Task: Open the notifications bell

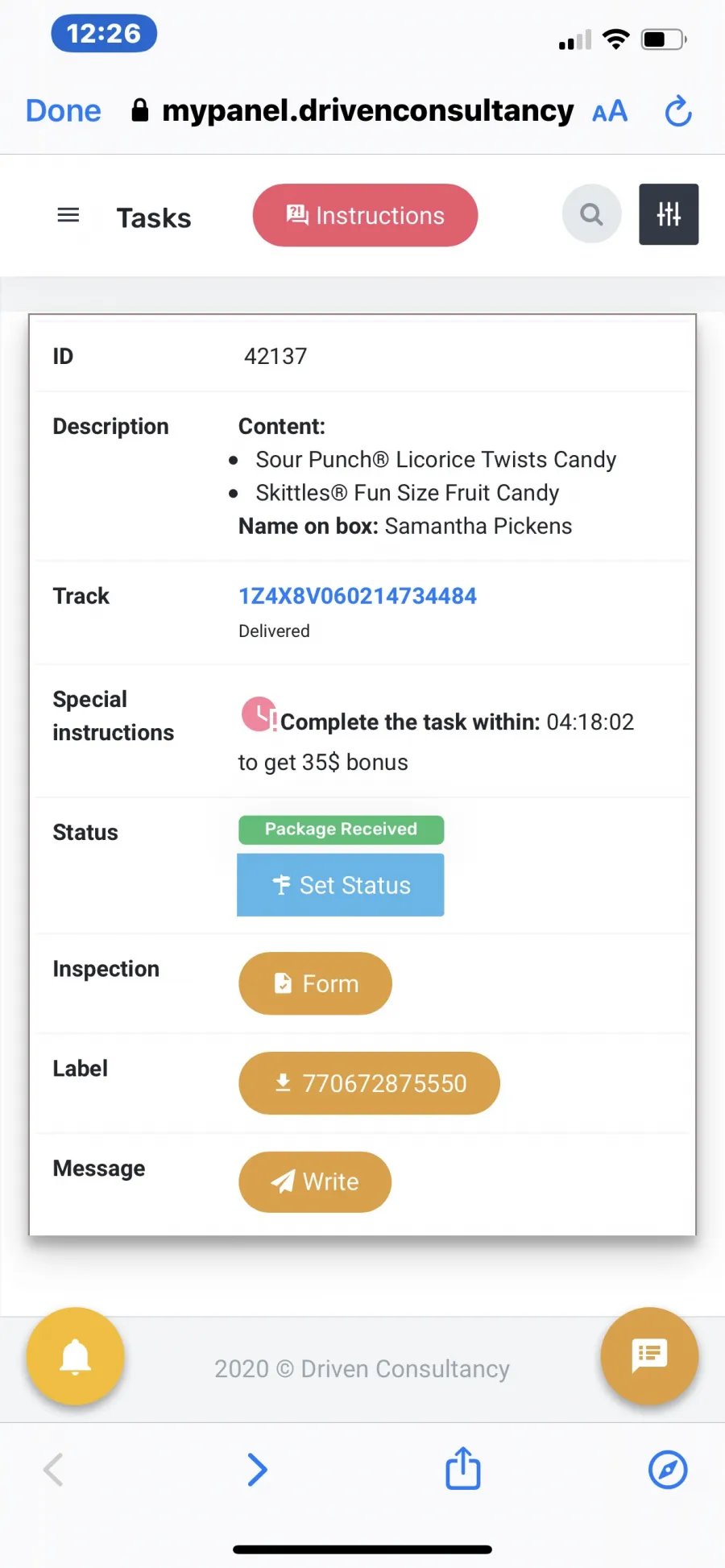Action: tap(76, 1356)
